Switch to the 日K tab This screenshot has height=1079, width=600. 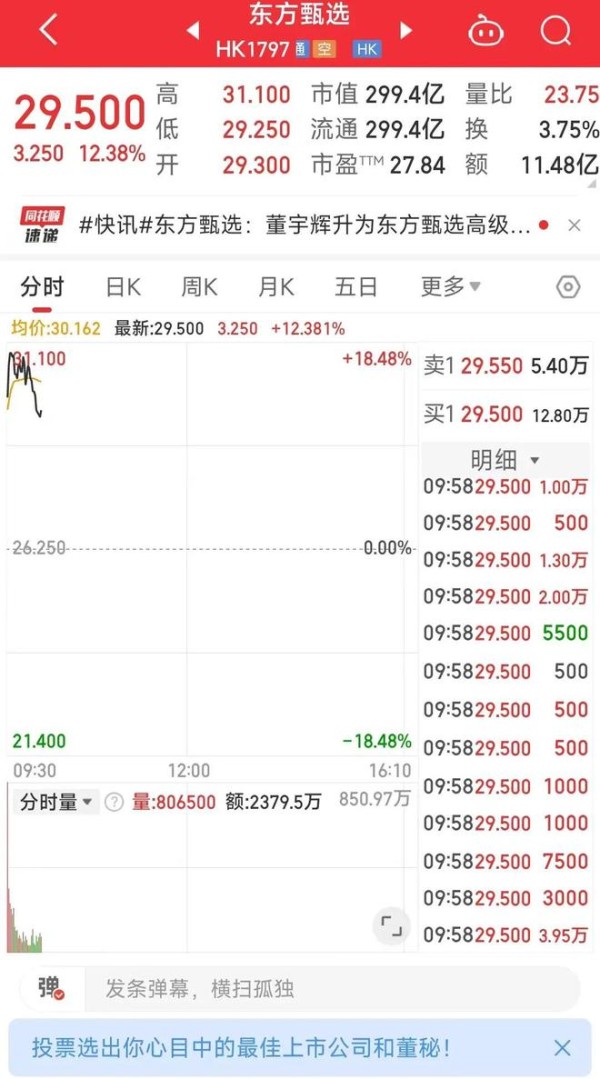(123, 286)
